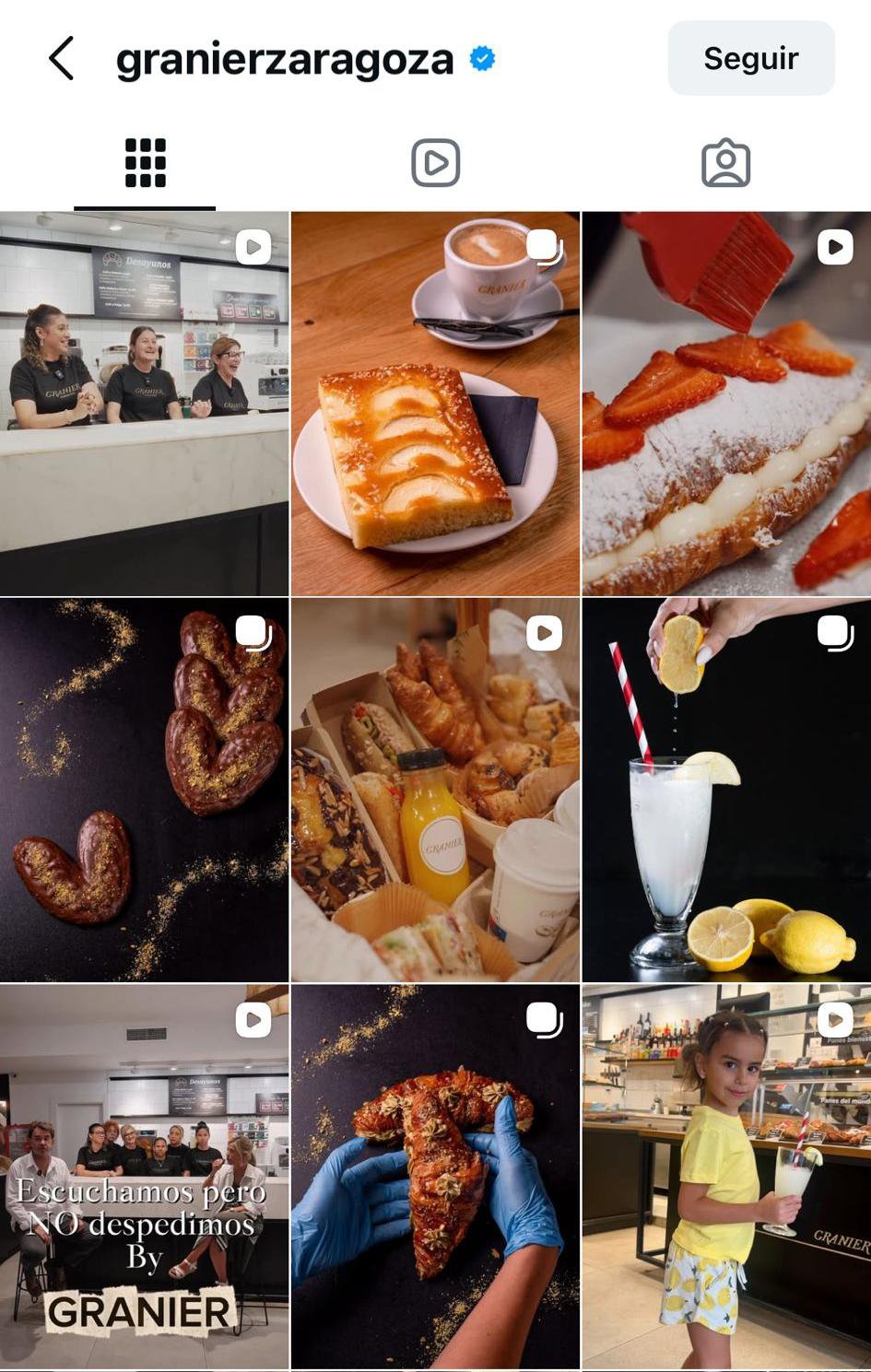Open the apple cake and coffee post
871x1372 pixels.
tap(435, 404)
